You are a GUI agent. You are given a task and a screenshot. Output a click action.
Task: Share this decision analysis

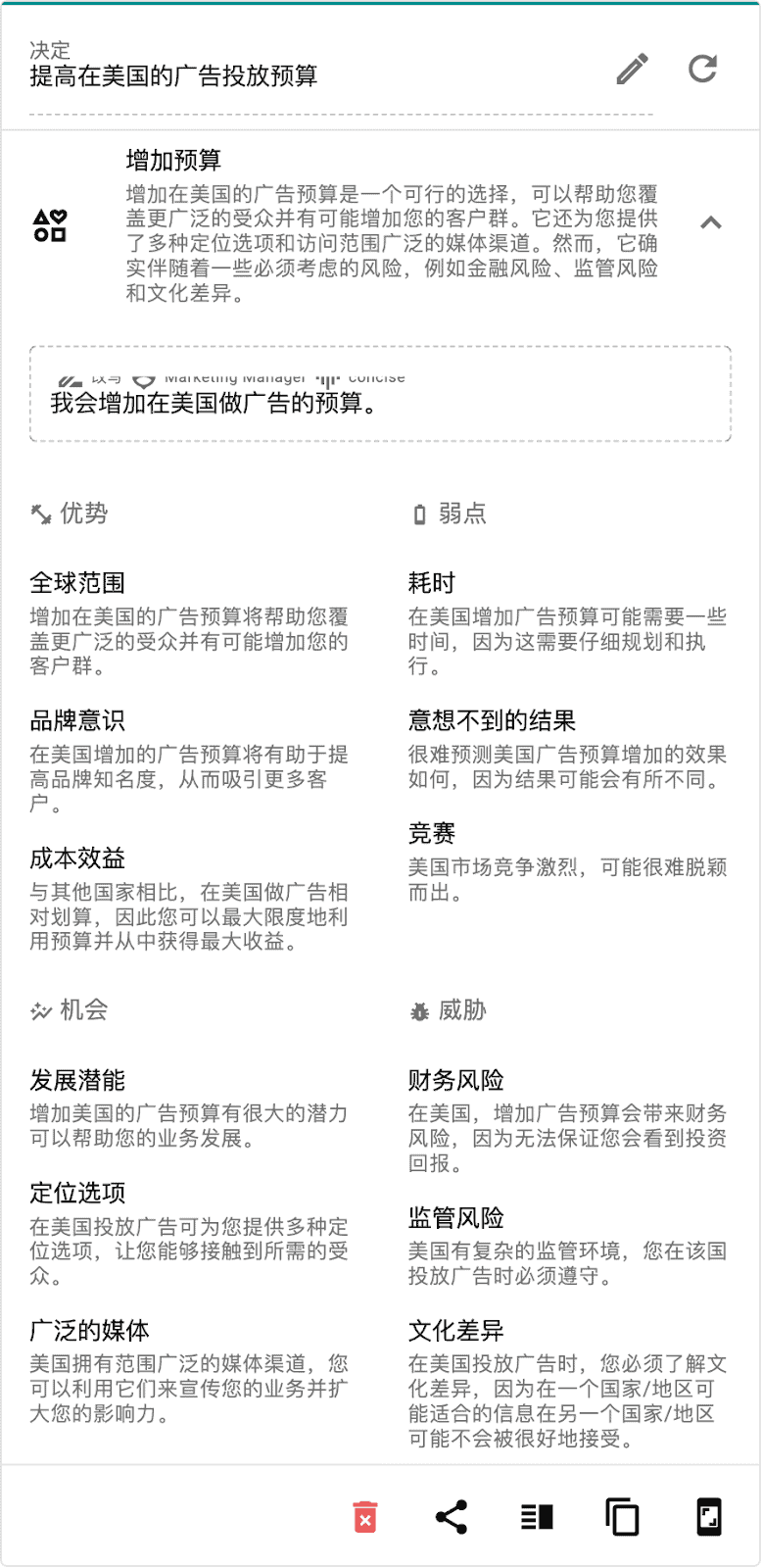tap(451, 1517)
